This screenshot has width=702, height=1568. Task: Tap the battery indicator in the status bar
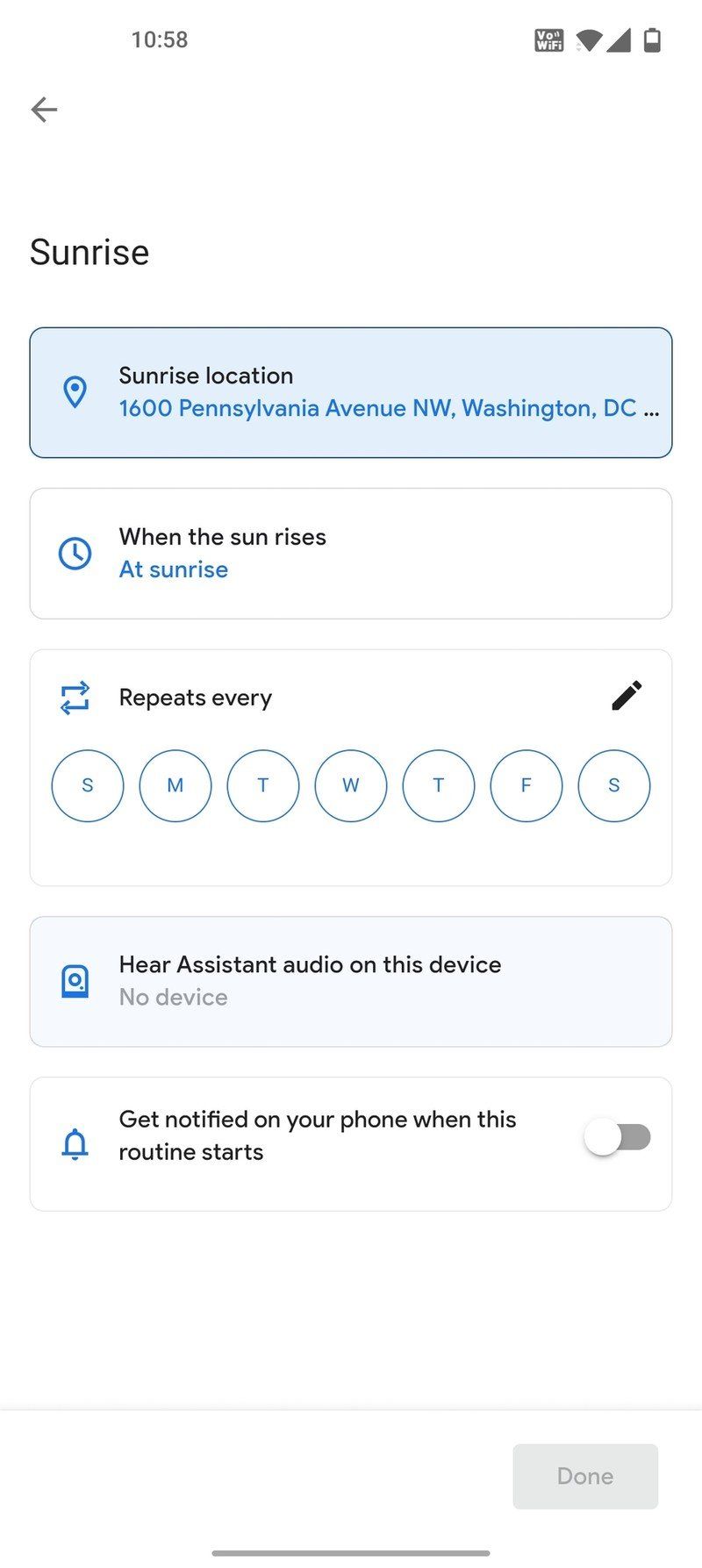(x=651, y=39)
